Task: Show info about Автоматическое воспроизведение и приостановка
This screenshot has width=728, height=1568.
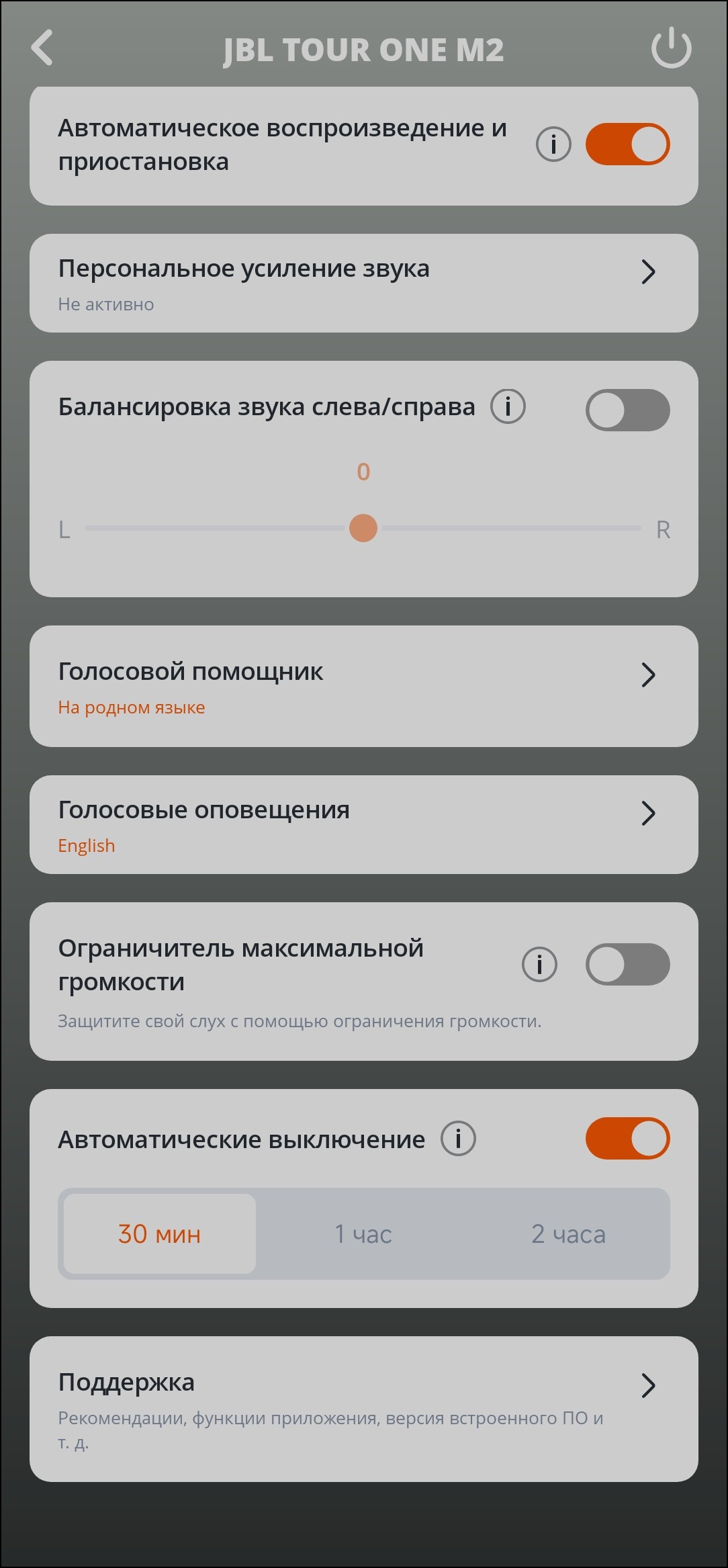Action: click(x=553, y=144)
